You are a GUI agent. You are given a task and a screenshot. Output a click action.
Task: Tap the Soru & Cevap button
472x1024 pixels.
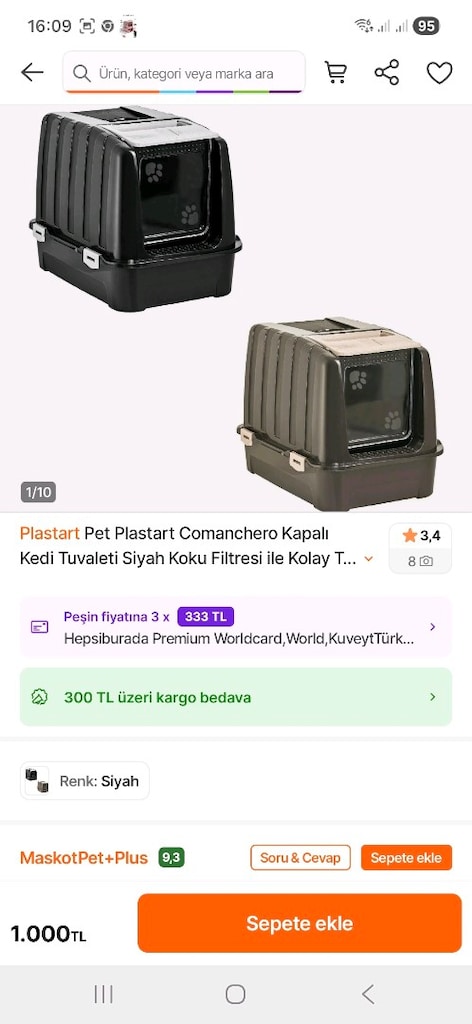(x=300, y=857)
